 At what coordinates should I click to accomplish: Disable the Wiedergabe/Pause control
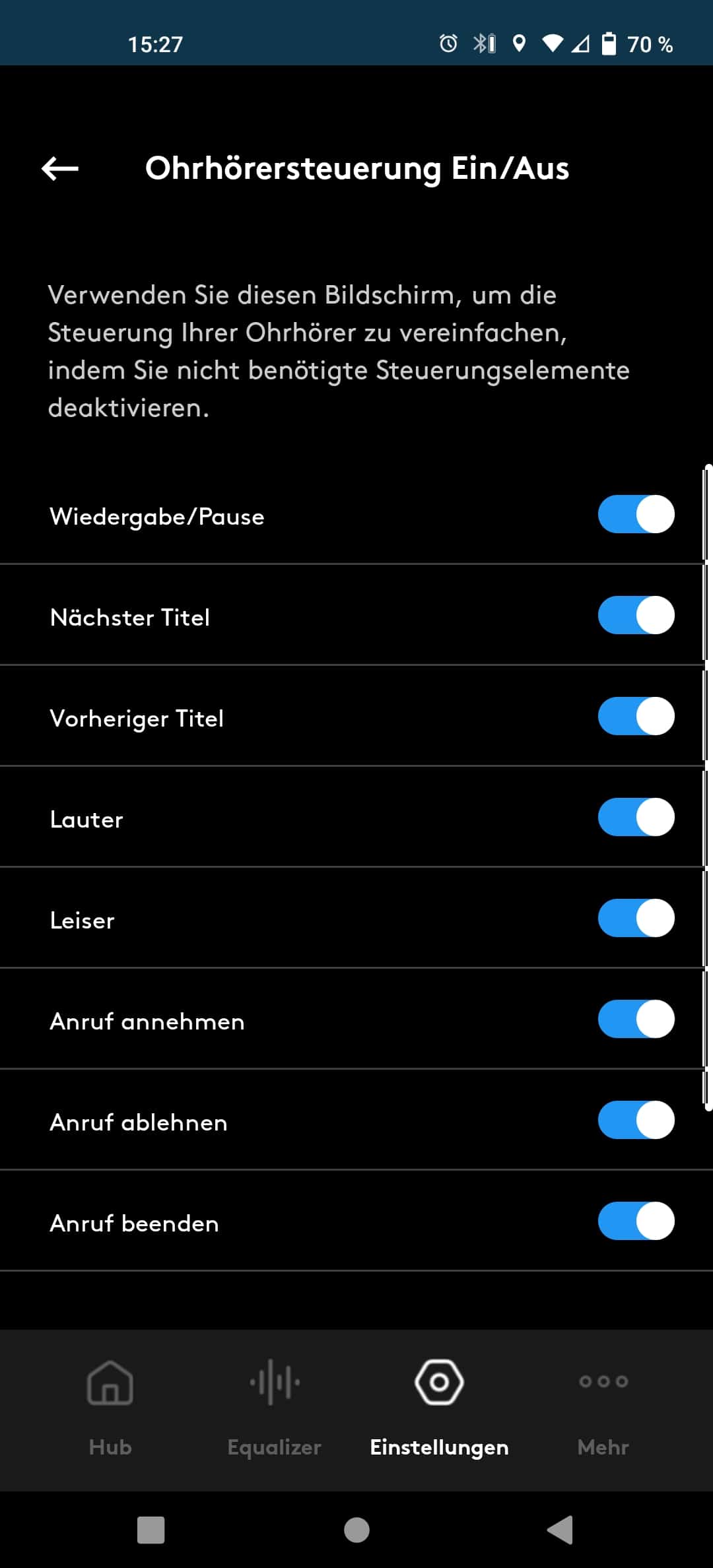click(636, 515)
